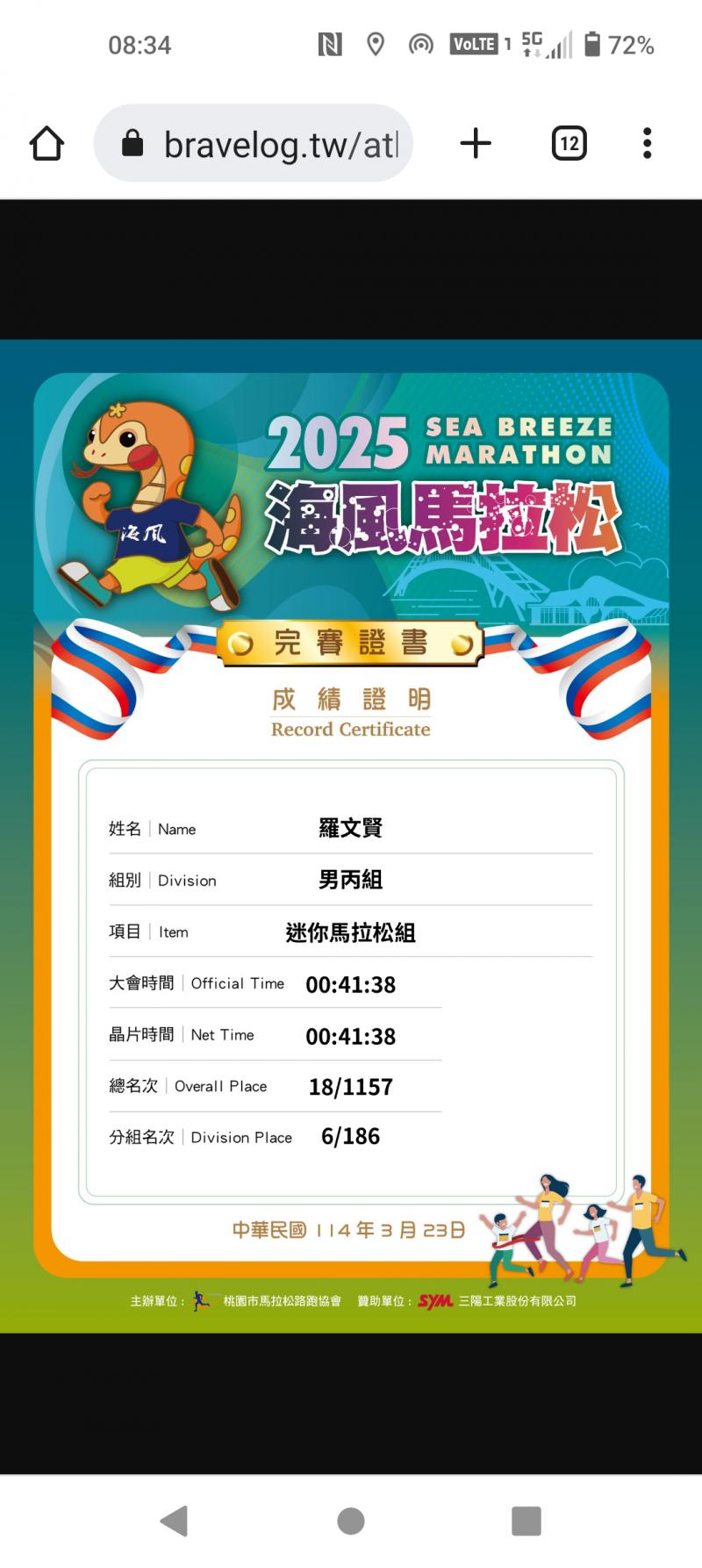Open recent apps with the square button
Screen dimensions: 702x1568
526,1521
